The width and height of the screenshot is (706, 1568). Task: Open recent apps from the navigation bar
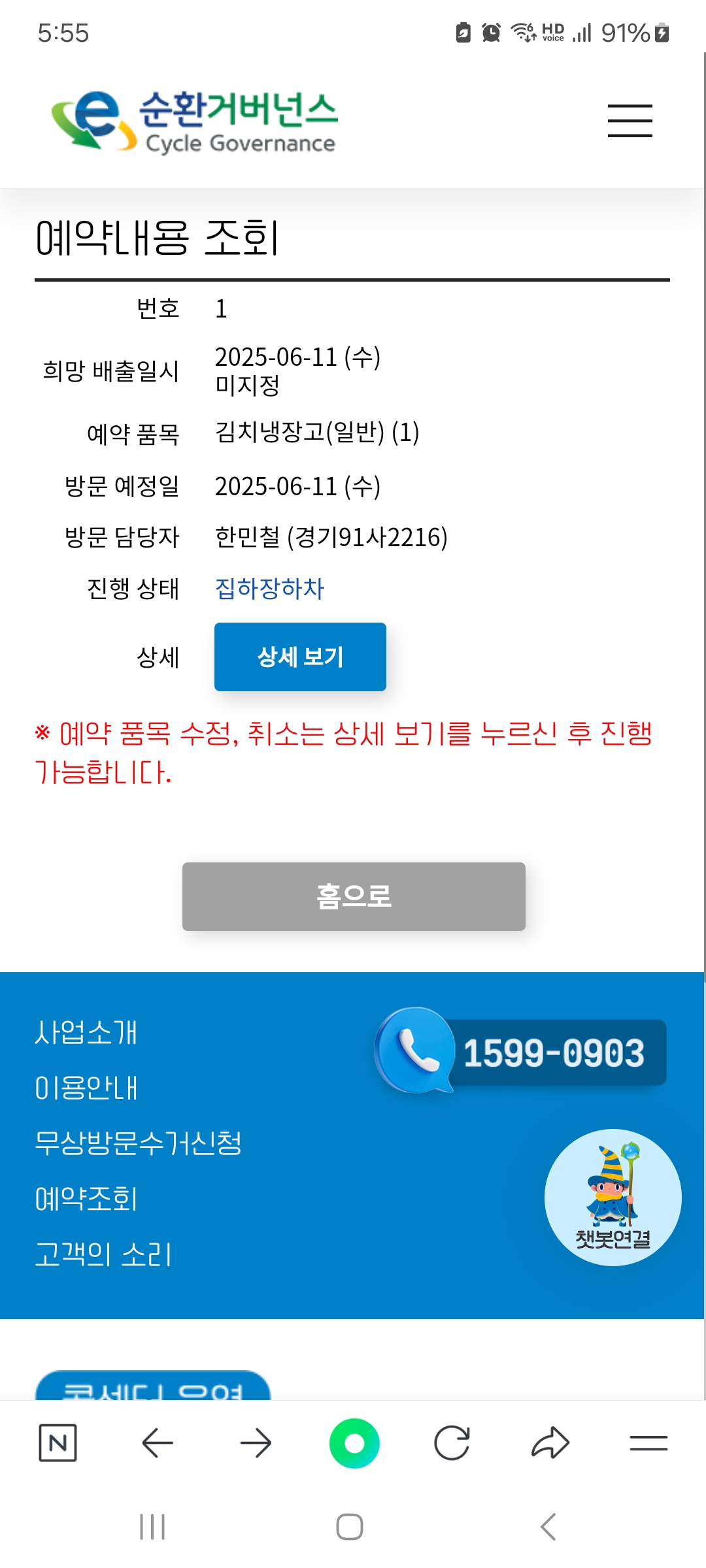coord(152,1527)
